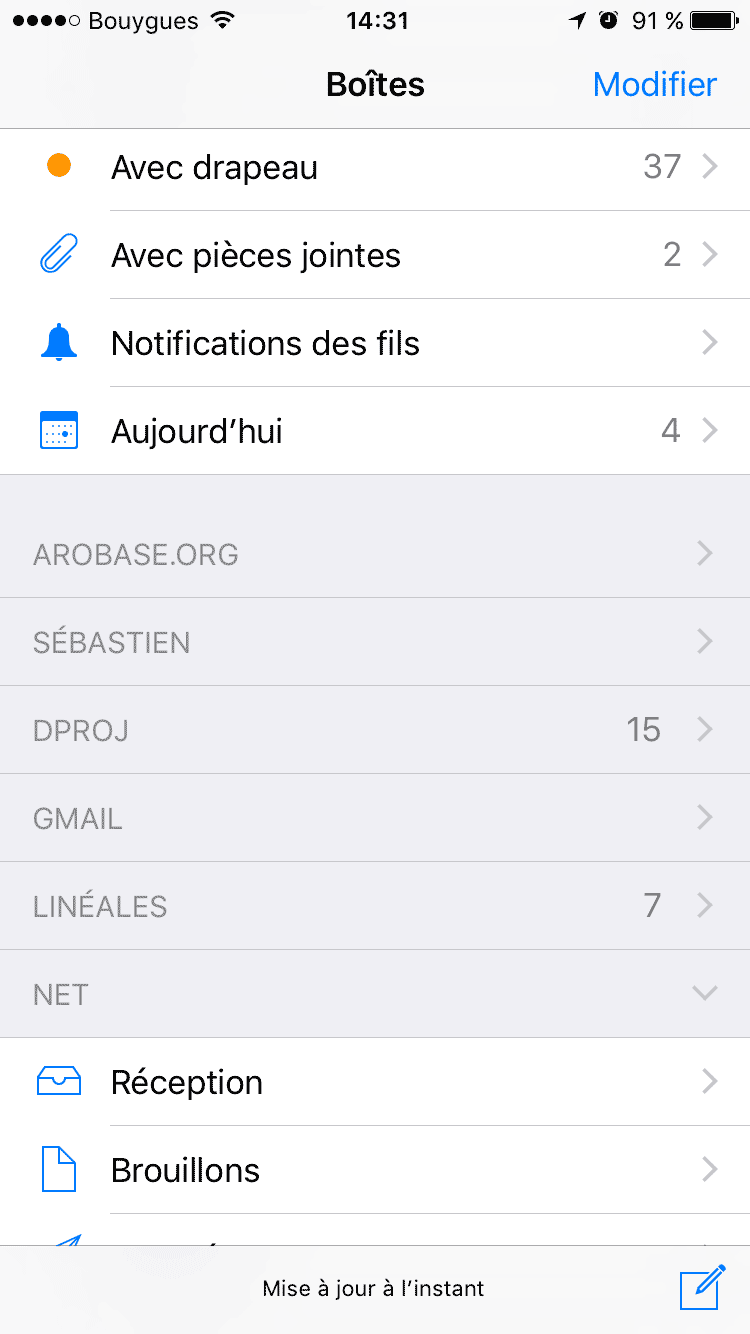750x1334 pixels.
Task: Open Notifications des fils
Action: pos(375,343)
